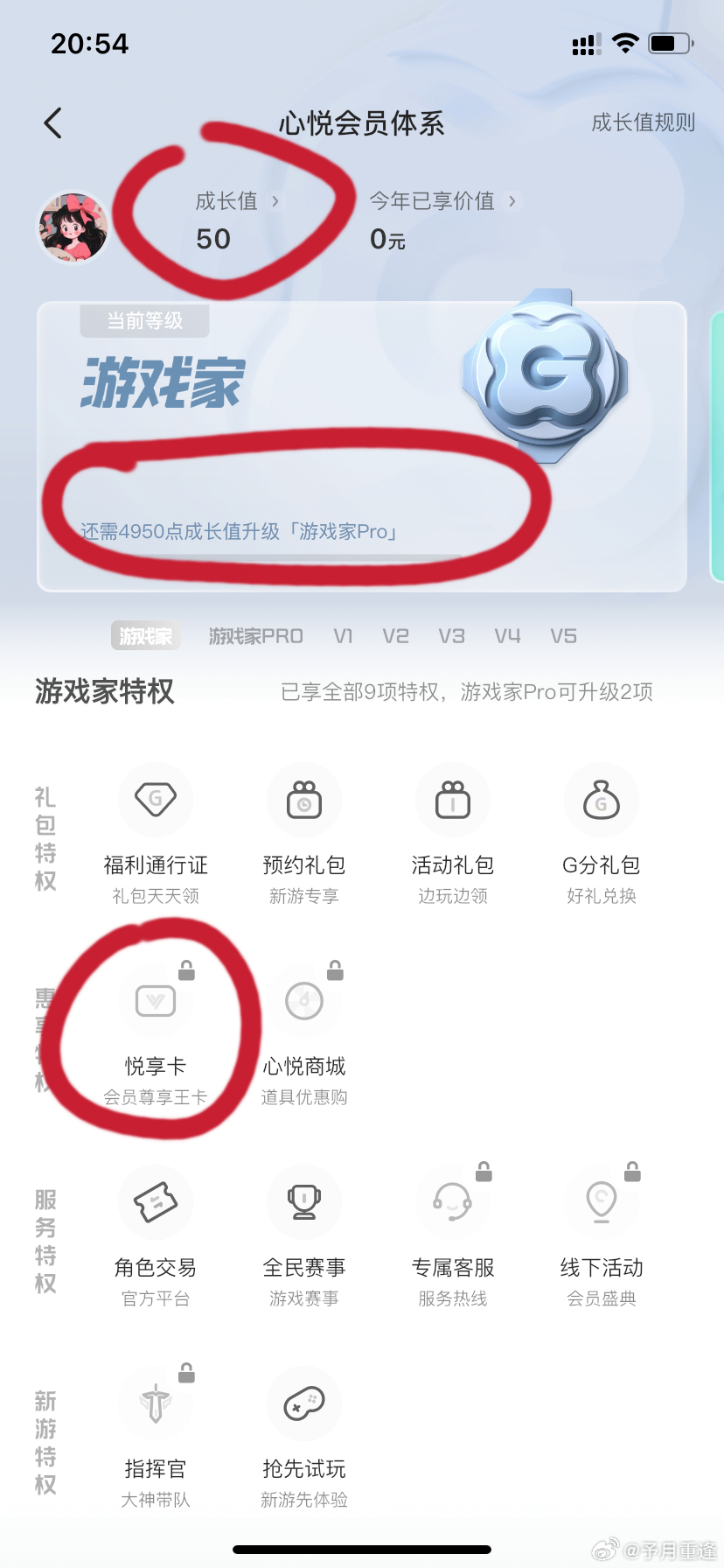This screenshot has height=1568, width=724.
Task: Open G分礼包 redemption icon
Action: coord(601,800)
